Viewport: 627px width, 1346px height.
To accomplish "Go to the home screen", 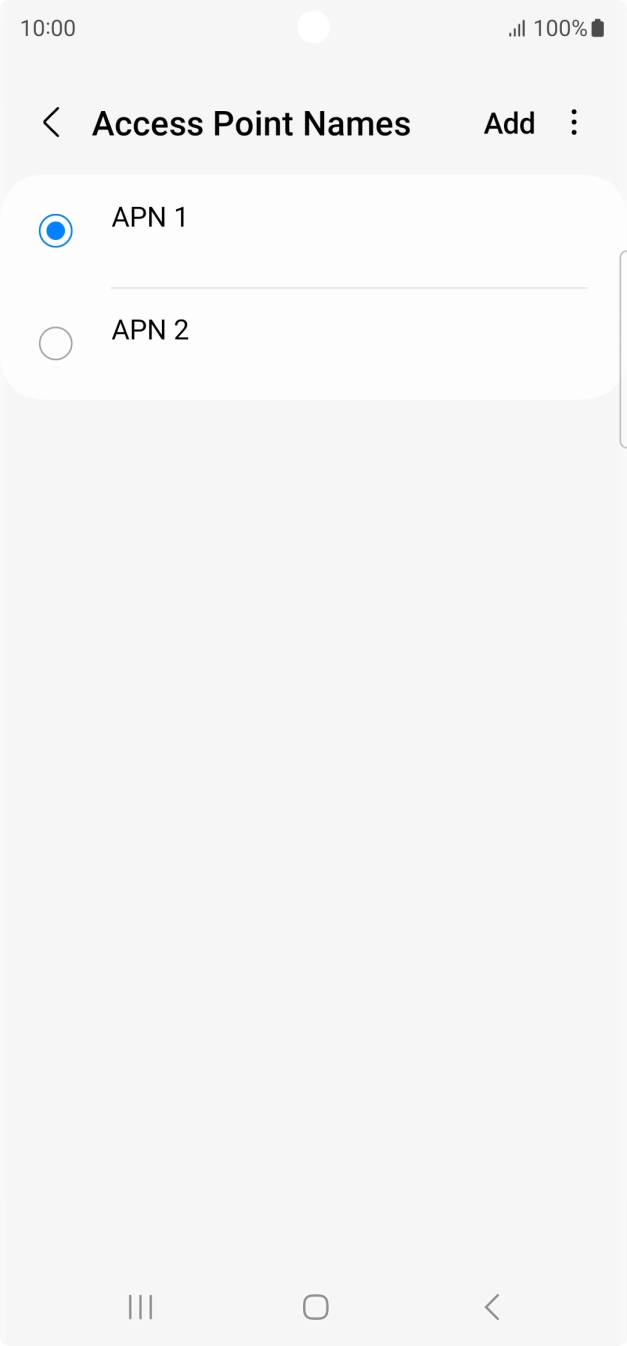I will (315, 1306).
